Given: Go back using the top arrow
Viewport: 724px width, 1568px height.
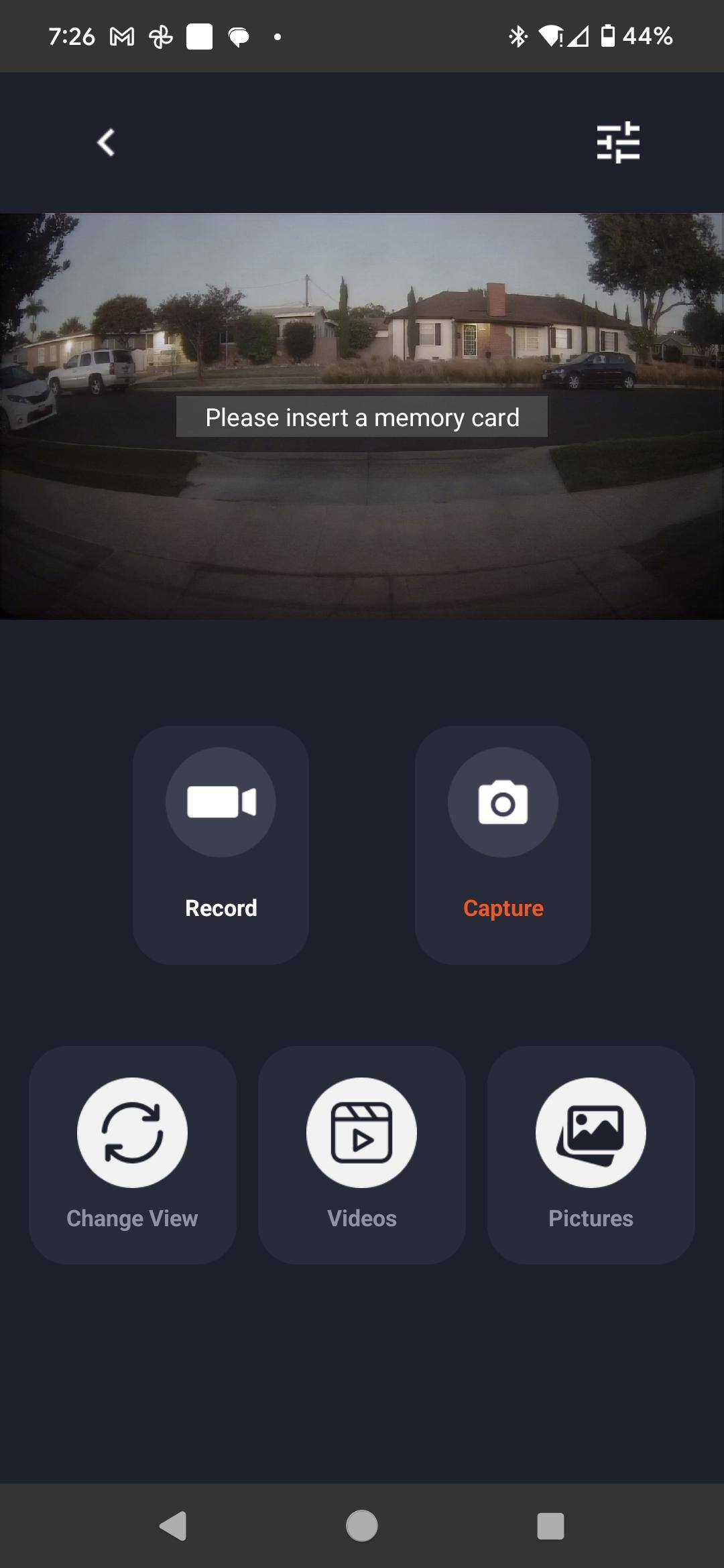Looking at the screenshot, I should 106,143.
